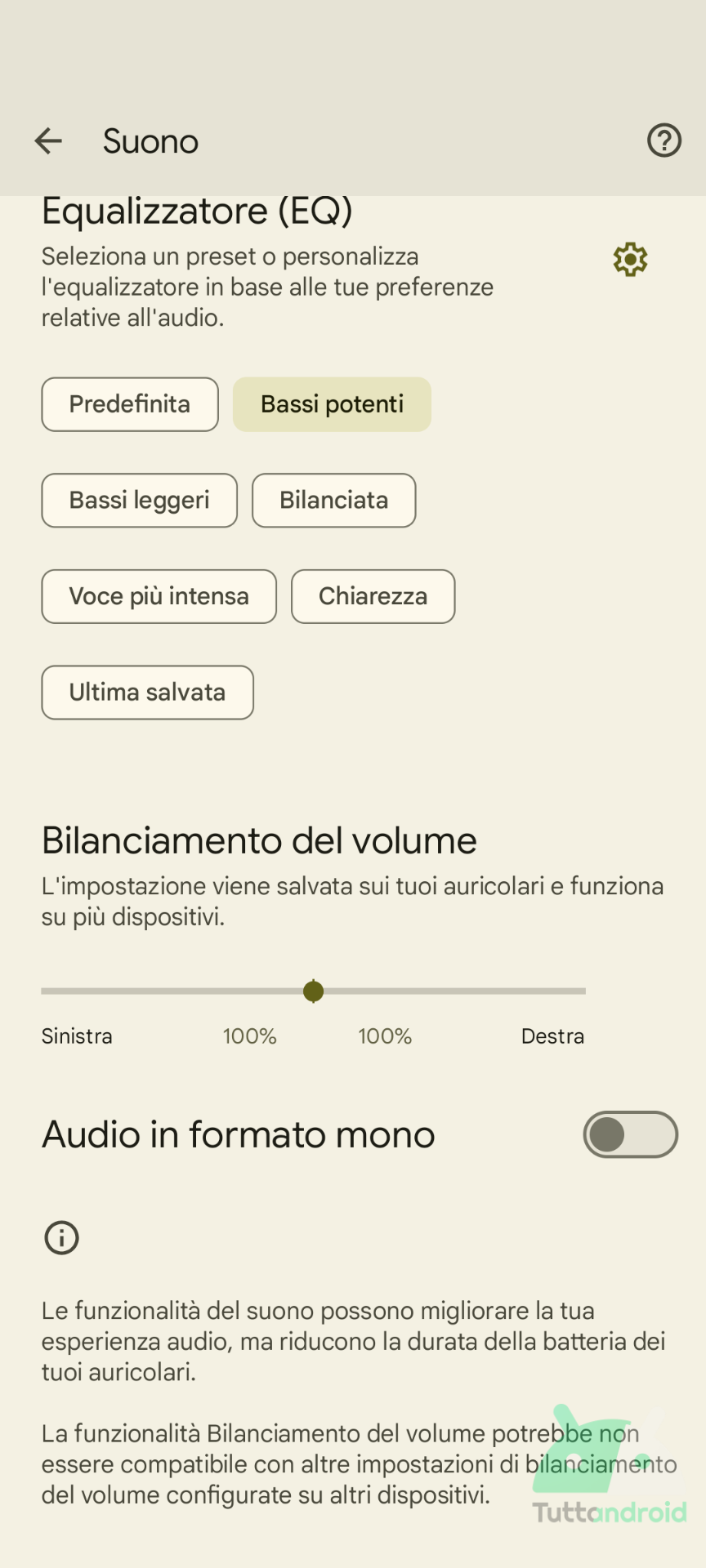Choose the Bassi leggeri preset
The width and height of the screenshot is (706, 1568).
pos(140,501)
